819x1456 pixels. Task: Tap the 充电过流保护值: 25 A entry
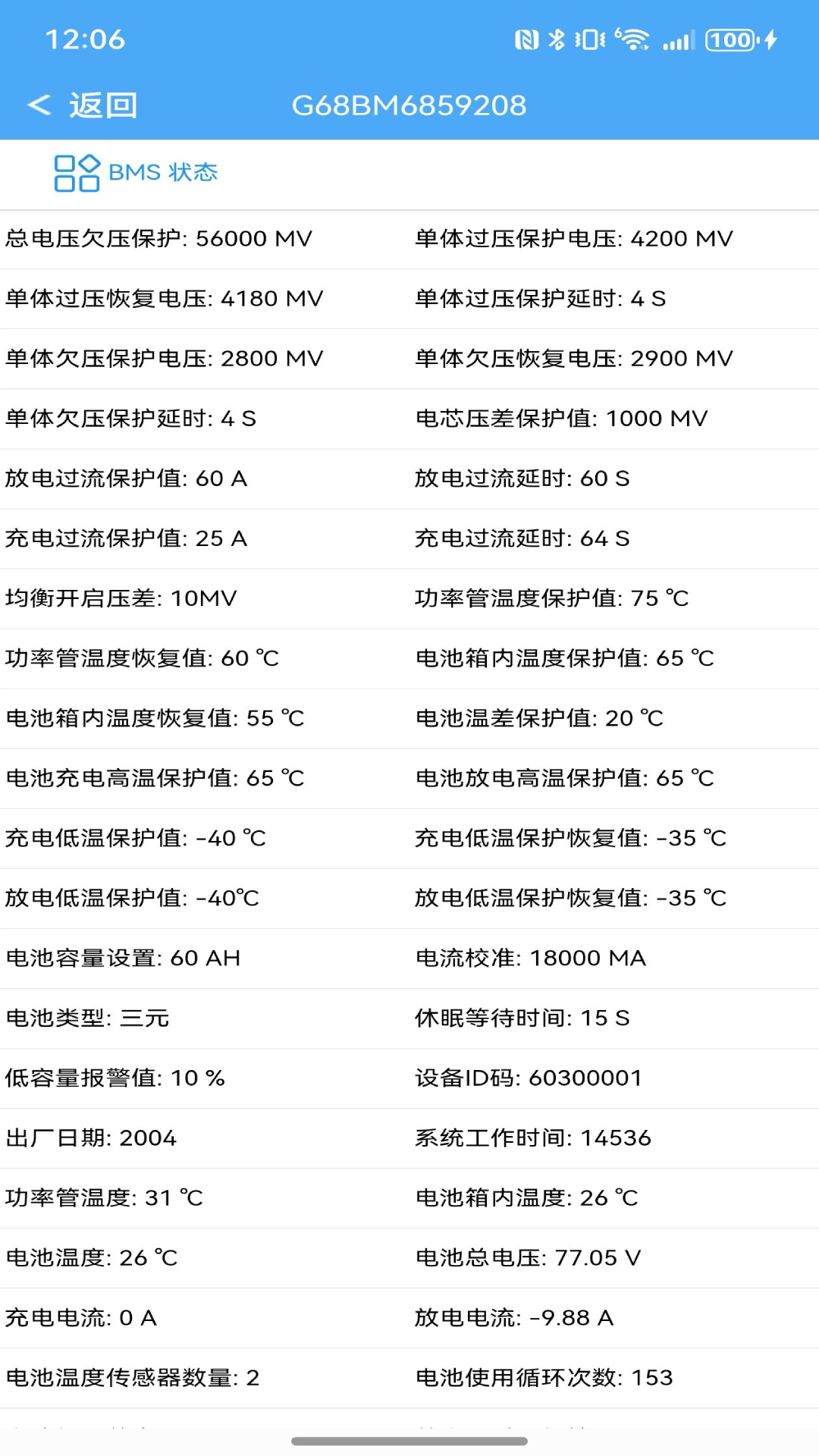point(127,538)
